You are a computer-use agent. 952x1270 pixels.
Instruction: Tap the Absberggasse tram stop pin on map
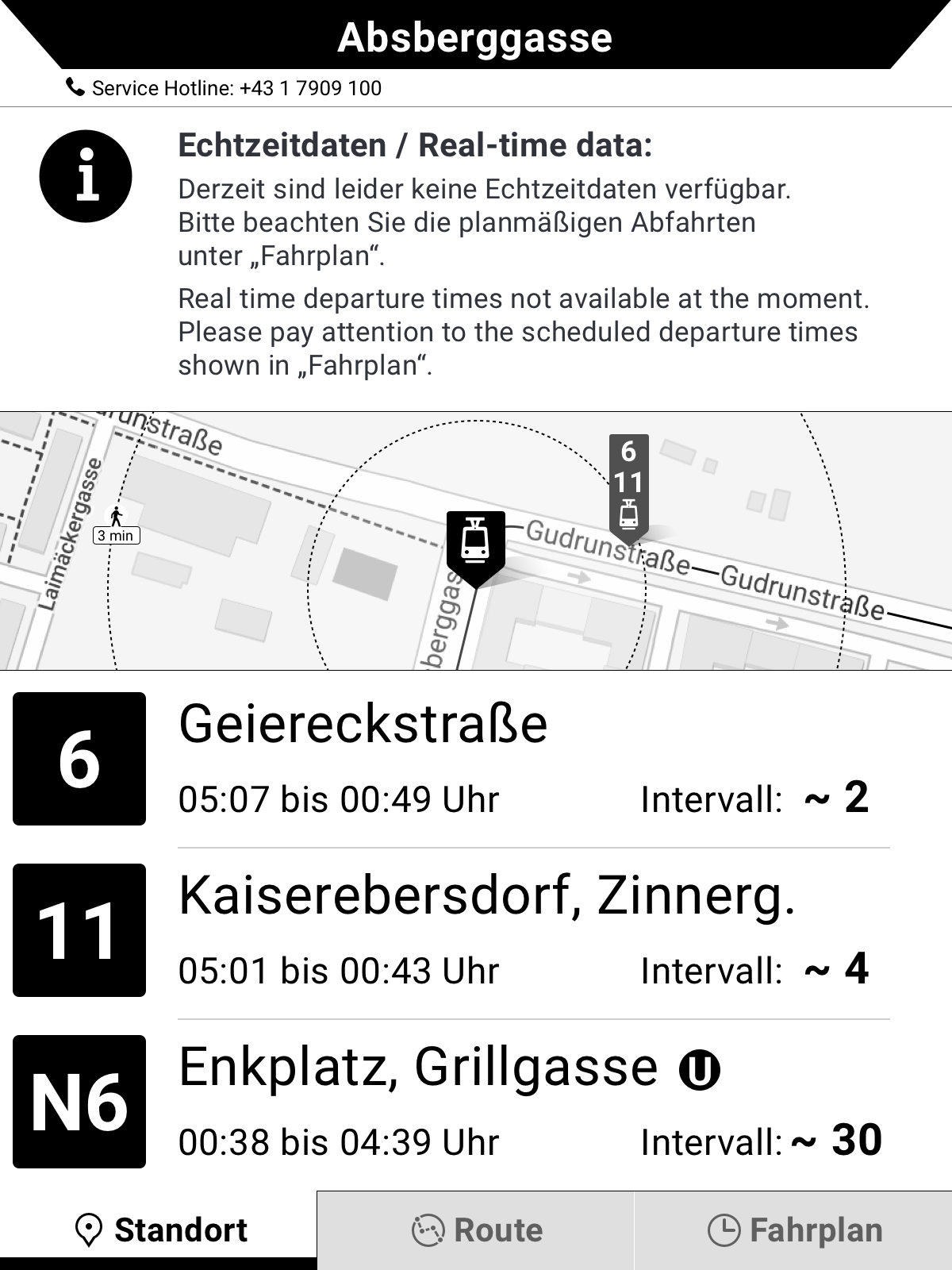point(475,545)
